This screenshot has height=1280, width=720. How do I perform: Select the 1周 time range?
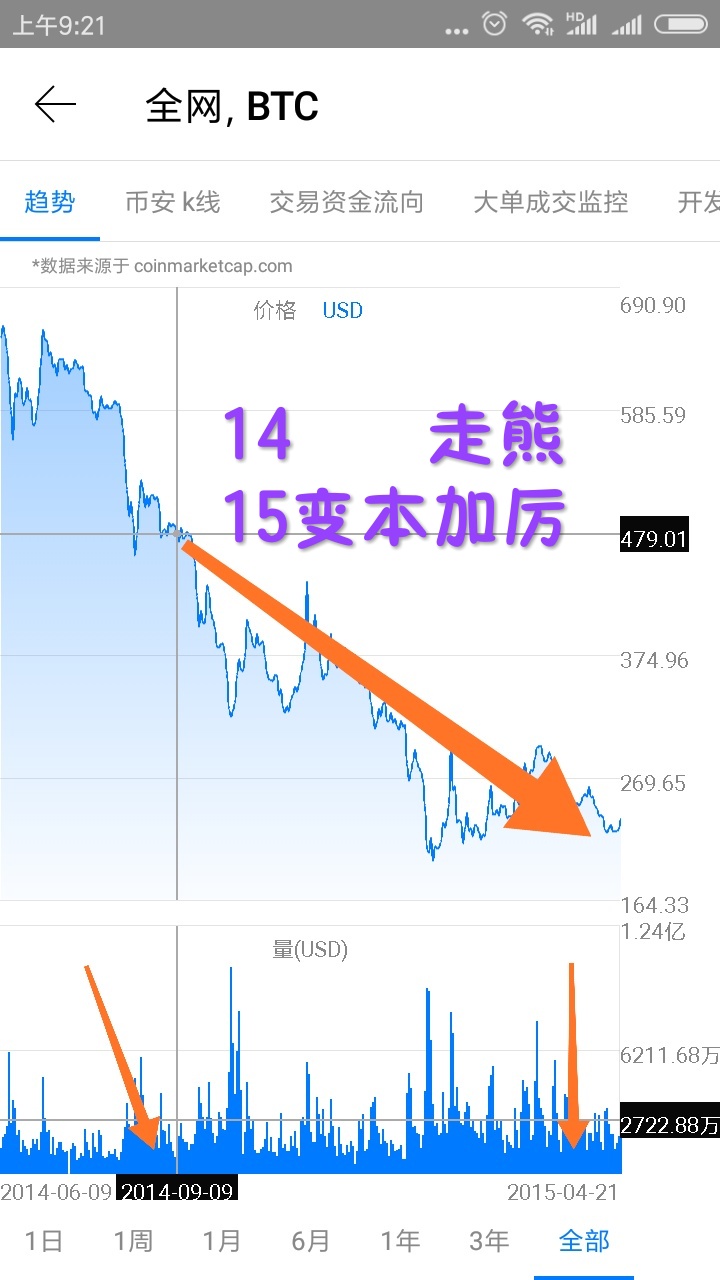click(x=133, y=1241)
